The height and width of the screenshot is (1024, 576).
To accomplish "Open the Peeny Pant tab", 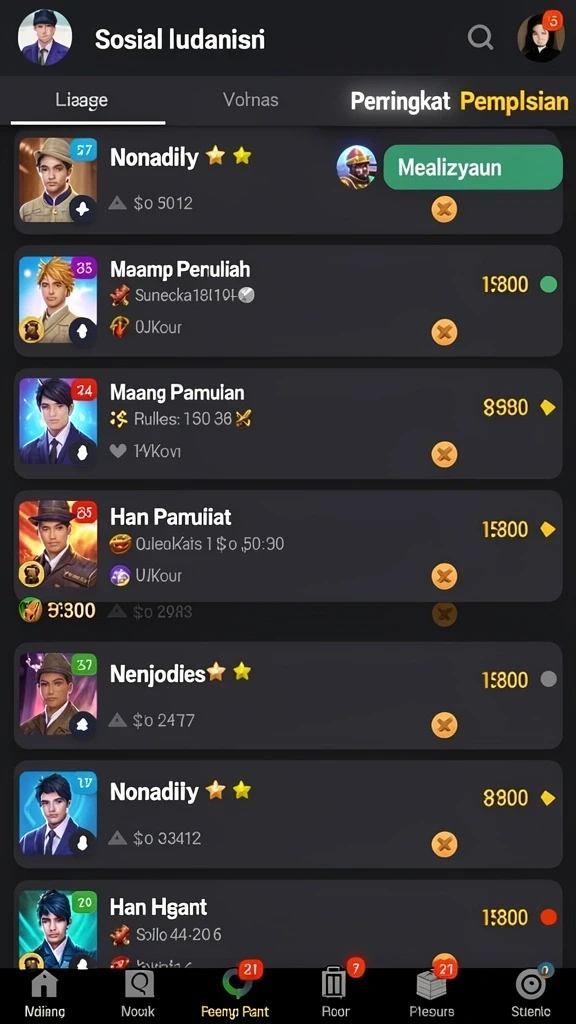I will pos(235,994).
